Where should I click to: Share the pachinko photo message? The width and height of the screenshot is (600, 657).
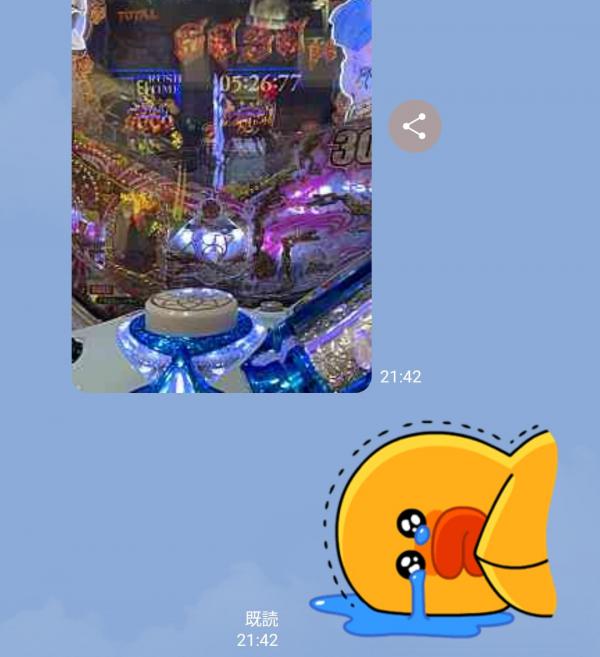(x=414, y=127)
